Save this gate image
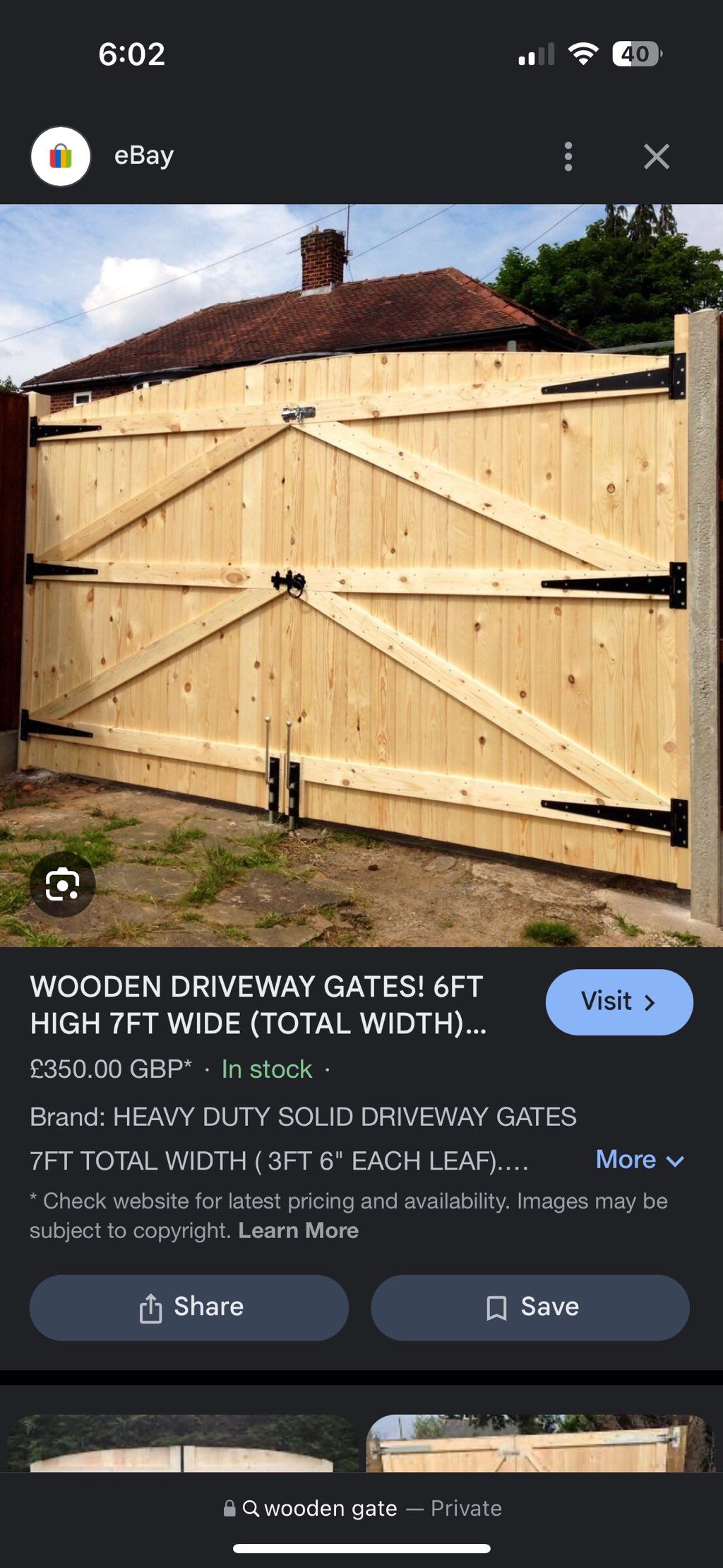 click(x=530, y=1307)
